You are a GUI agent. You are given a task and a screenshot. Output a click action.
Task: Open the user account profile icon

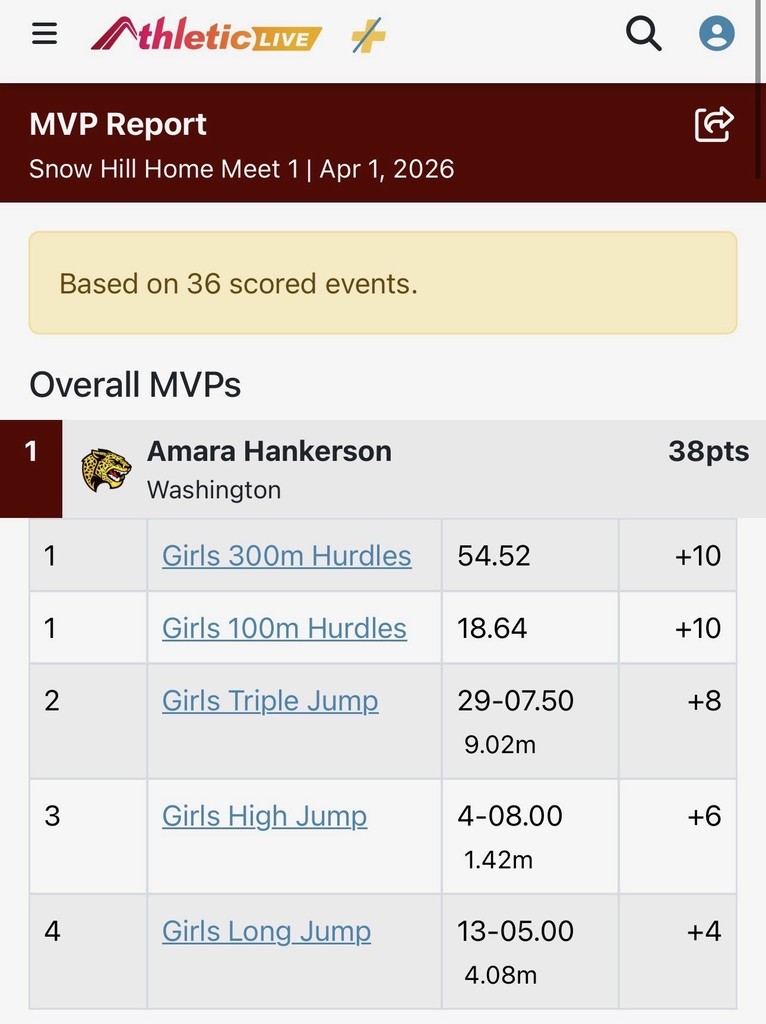pyautogui.click(x=716, y=34)
